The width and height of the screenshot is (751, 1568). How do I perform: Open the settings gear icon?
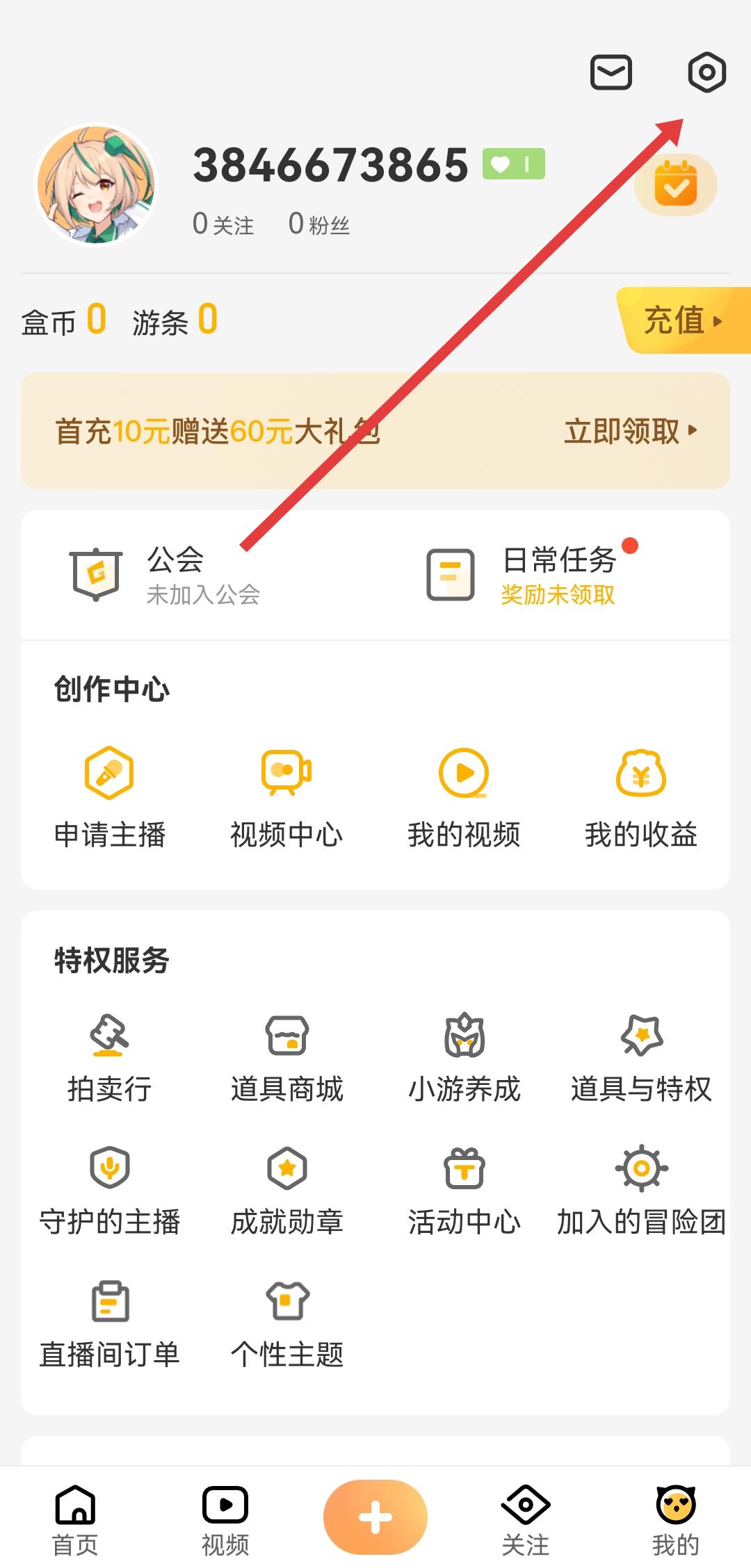706,72
